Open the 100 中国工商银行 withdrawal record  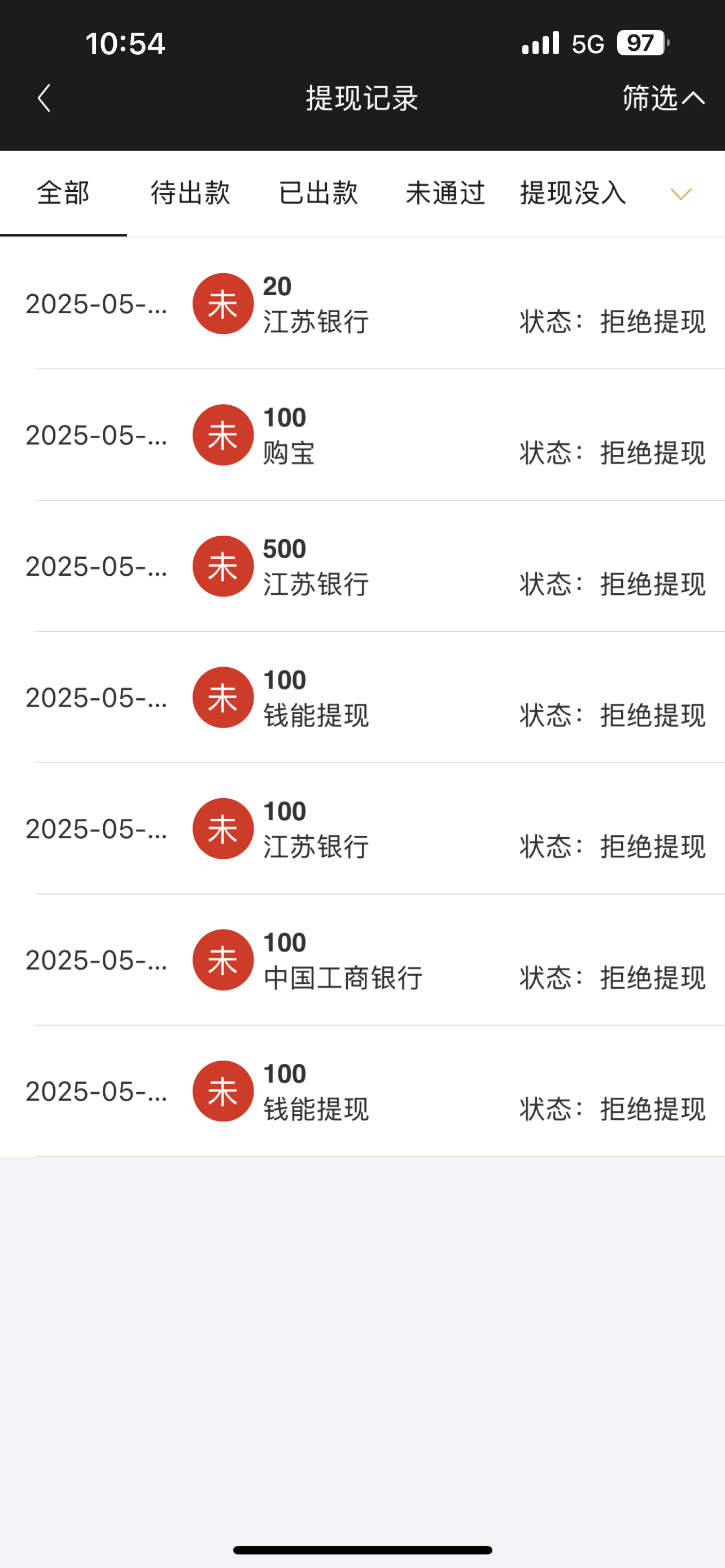362,960
